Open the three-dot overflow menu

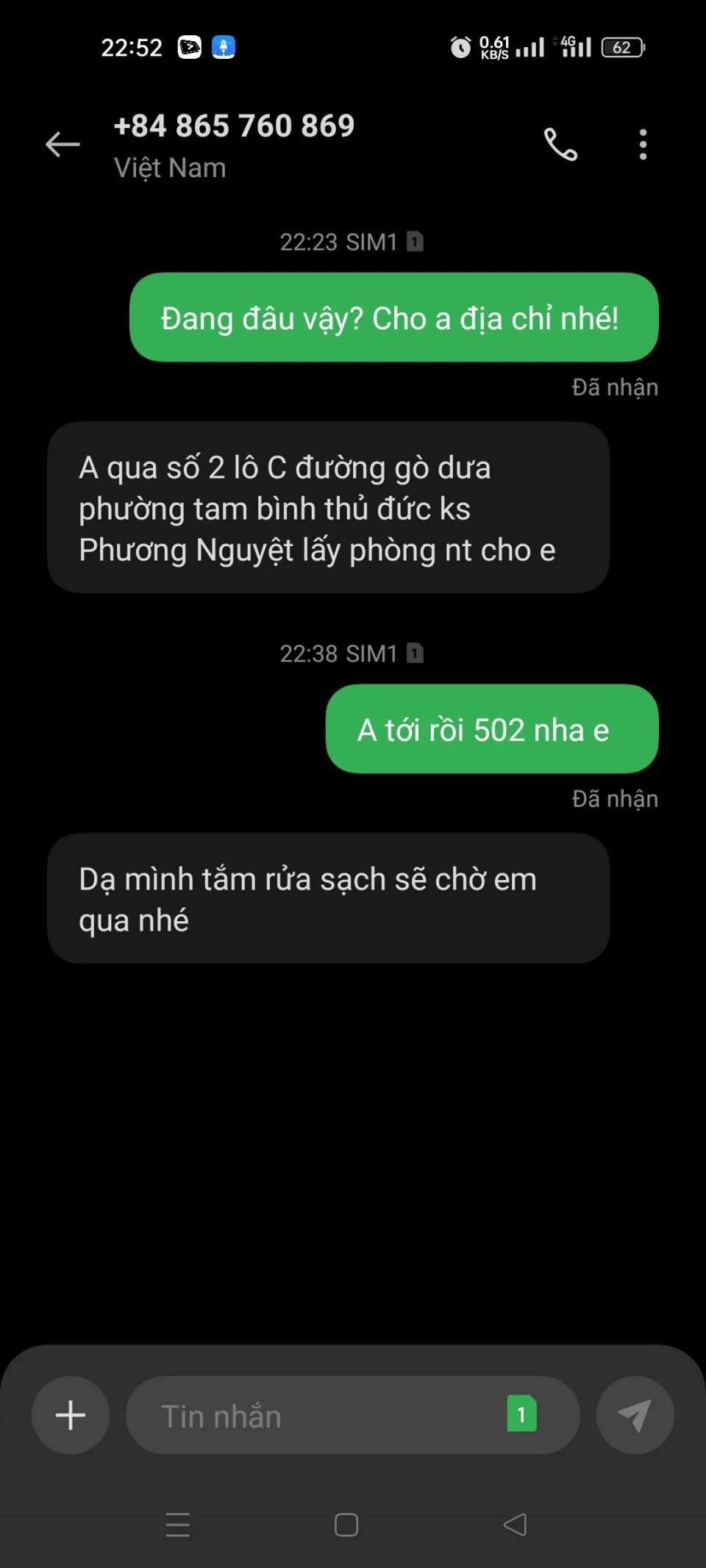[x=643, y=144]
